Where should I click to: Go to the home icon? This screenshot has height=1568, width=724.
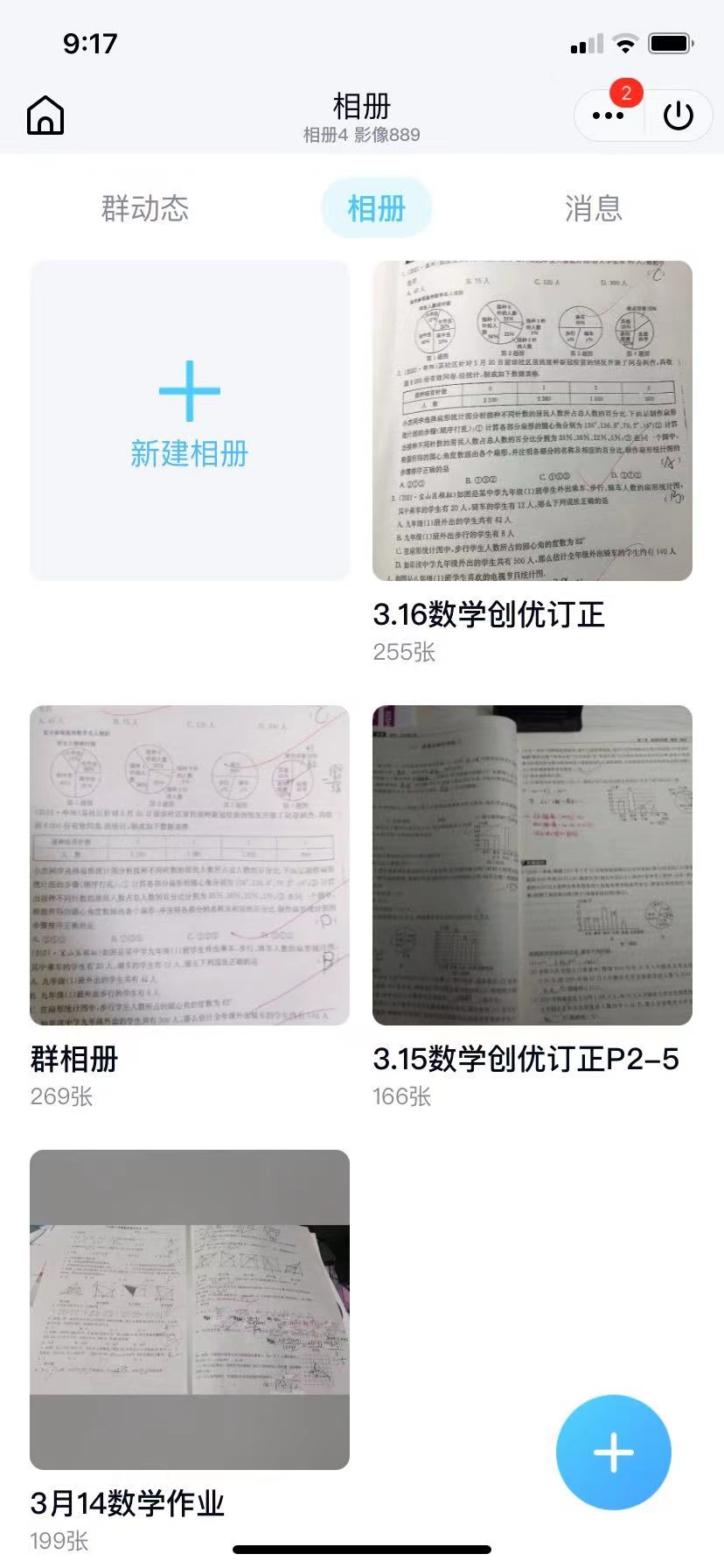tap(45, 115)
